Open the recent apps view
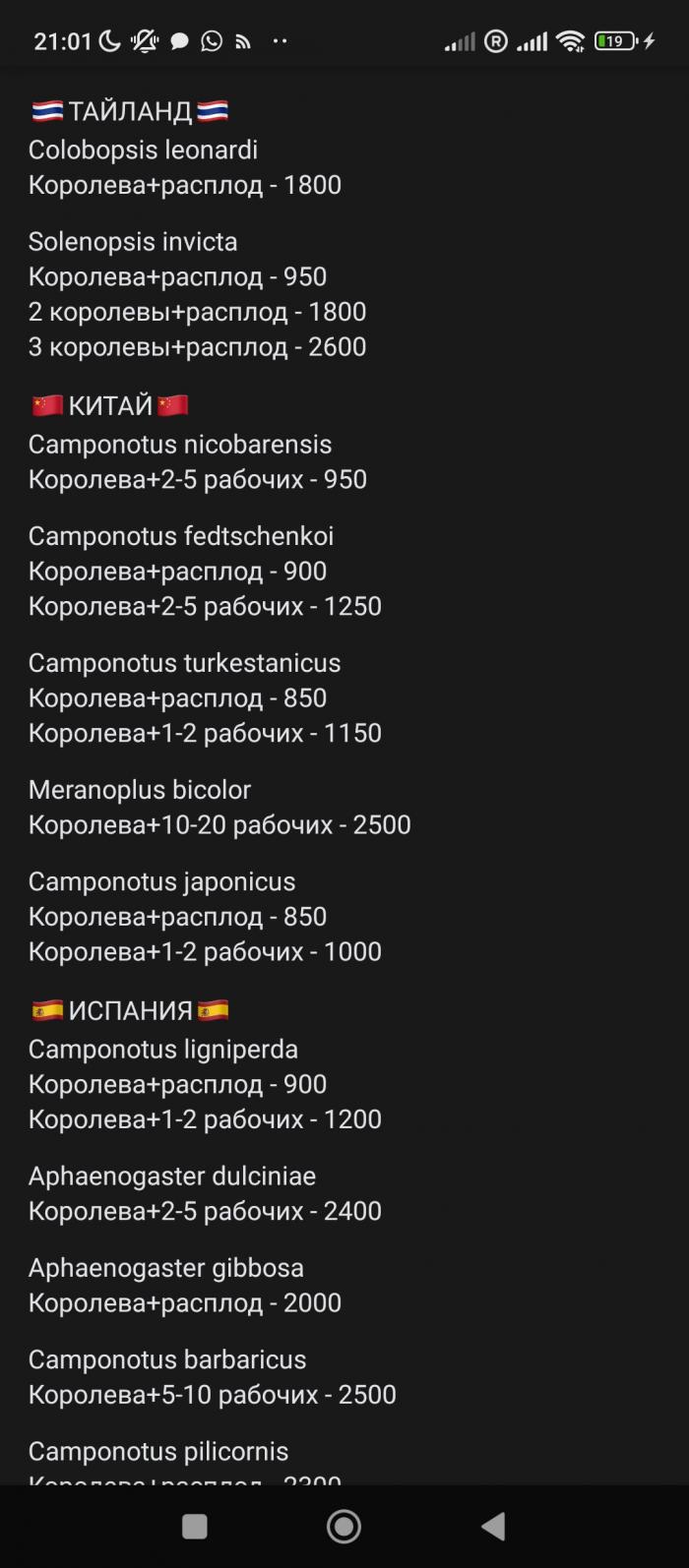 [195, 1526]
